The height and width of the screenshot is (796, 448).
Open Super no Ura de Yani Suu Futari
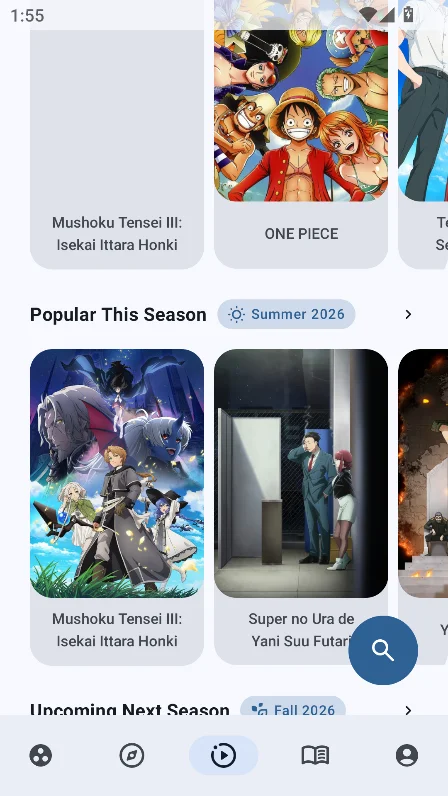[301, 507]
